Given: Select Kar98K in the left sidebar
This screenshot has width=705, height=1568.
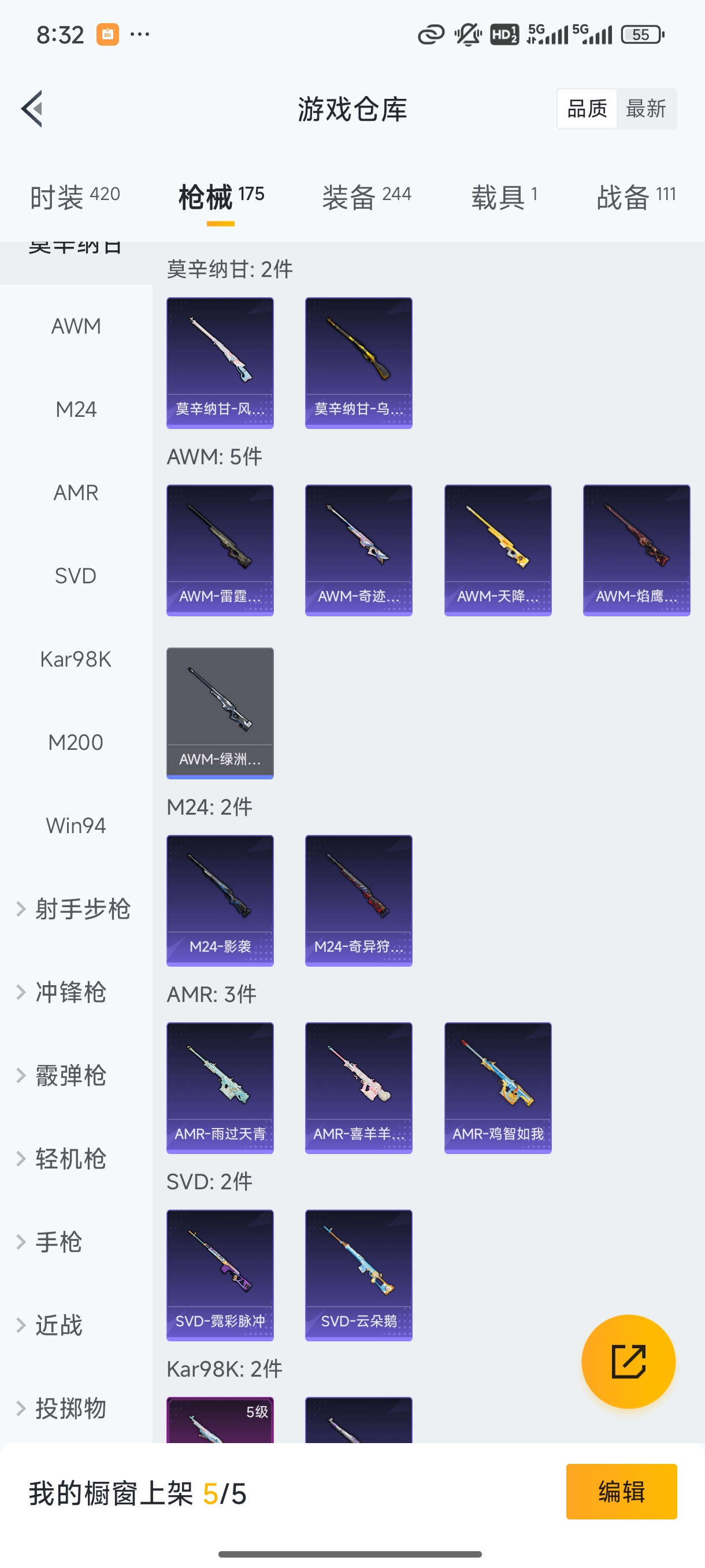Looking at the screenshot, I should (x=76, y=659).
